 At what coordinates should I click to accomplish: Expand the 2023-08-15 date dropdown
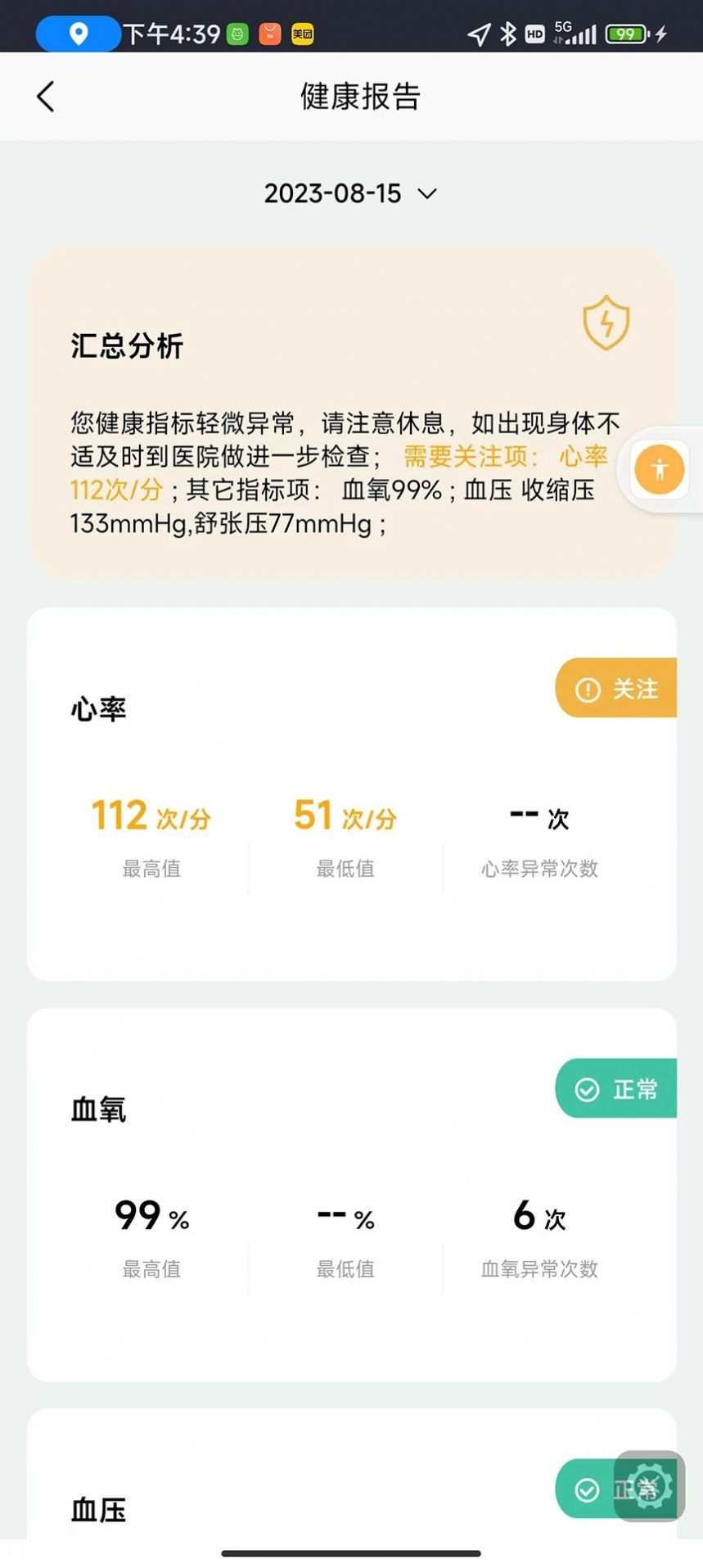coord(351,193)
